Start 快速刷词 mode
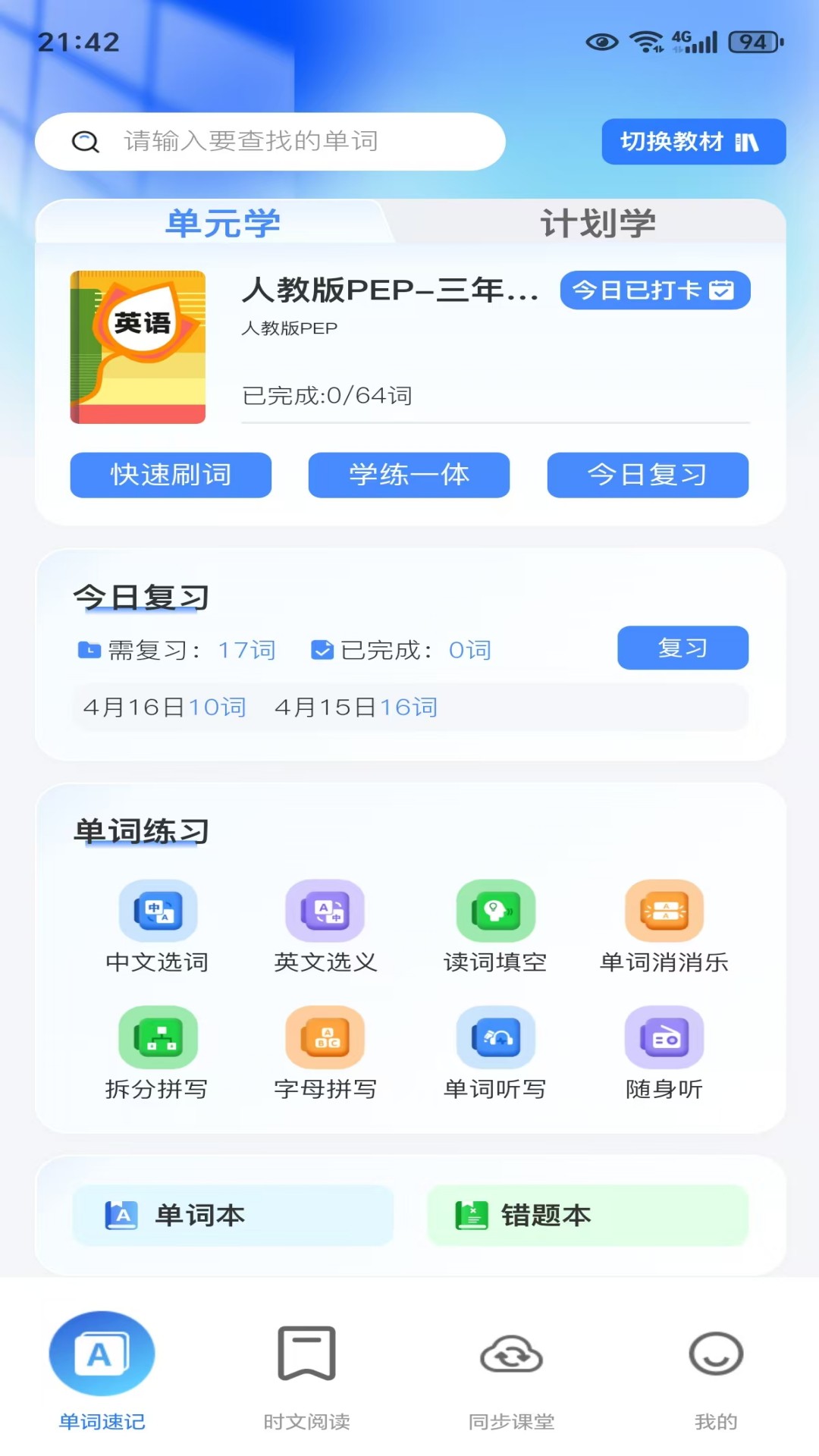 point(170,475)
